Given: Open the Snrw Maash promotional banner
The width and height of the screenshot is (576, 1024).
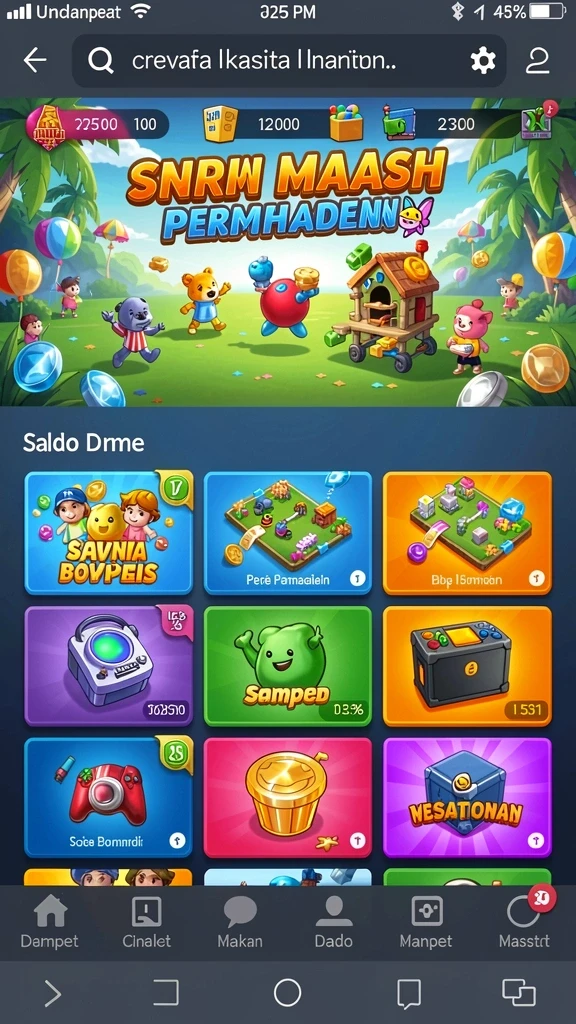Looking at the screenshot, I should (x=288, y=253).
